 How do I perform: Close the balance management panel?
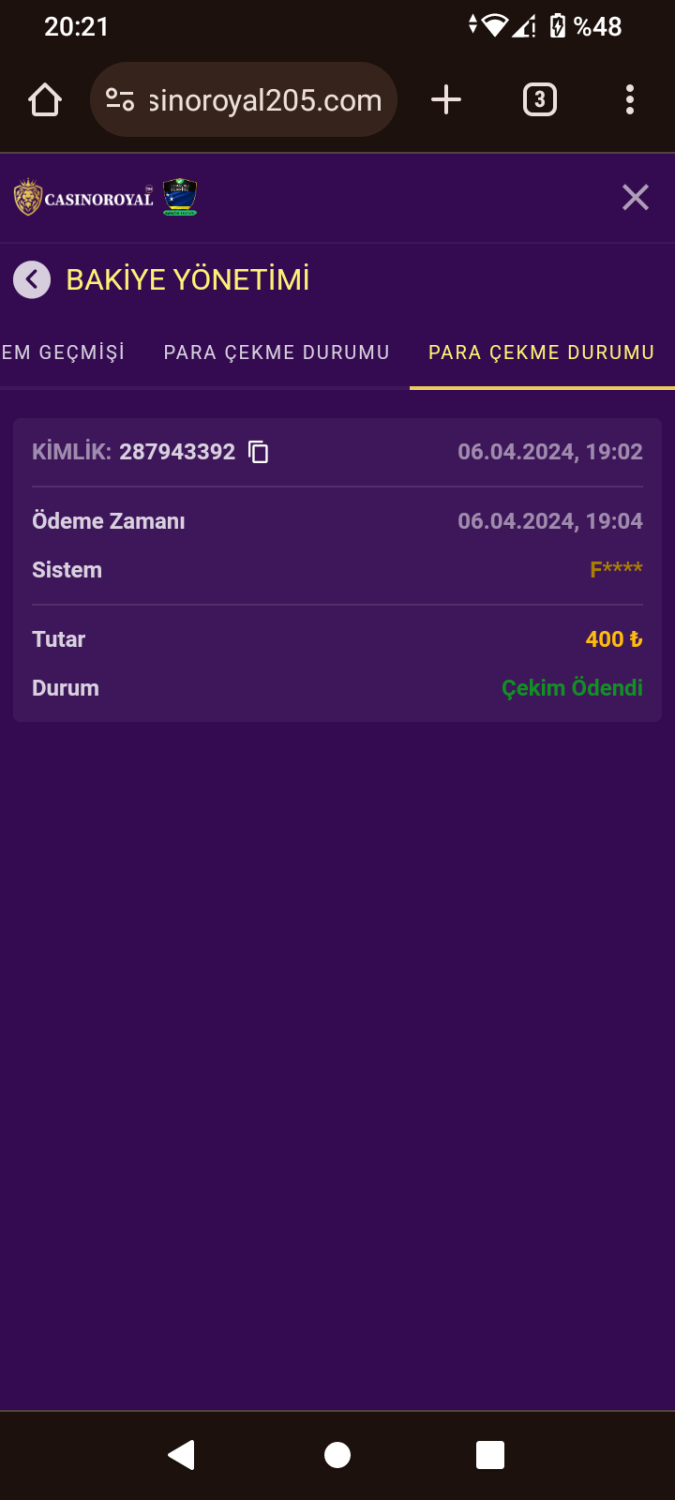(635, 198)
